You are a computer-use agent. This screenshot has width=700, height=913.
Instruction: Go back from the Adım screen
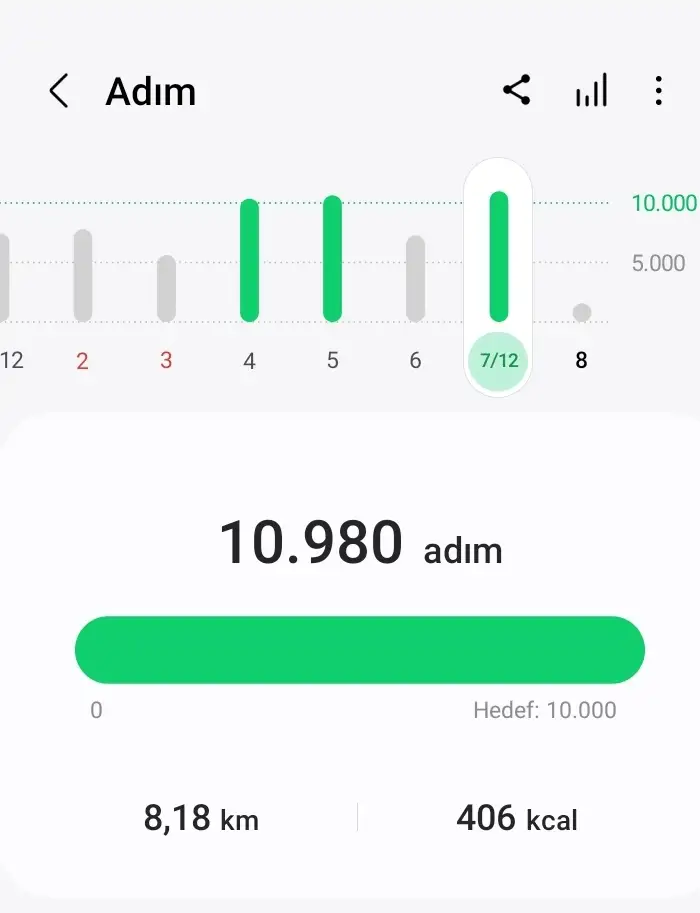point(59,92)
